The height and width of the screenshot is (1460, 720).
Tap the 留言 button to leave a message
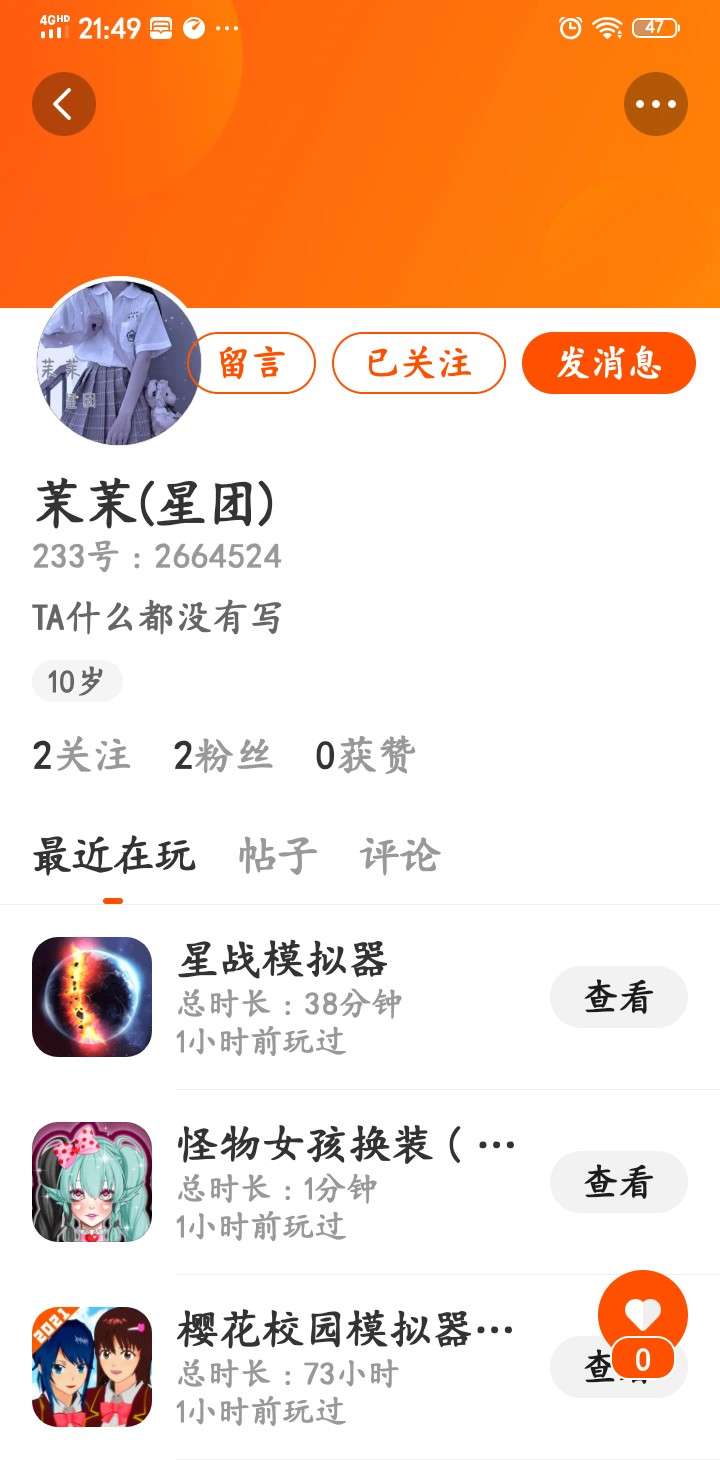[x=251, y=363]
